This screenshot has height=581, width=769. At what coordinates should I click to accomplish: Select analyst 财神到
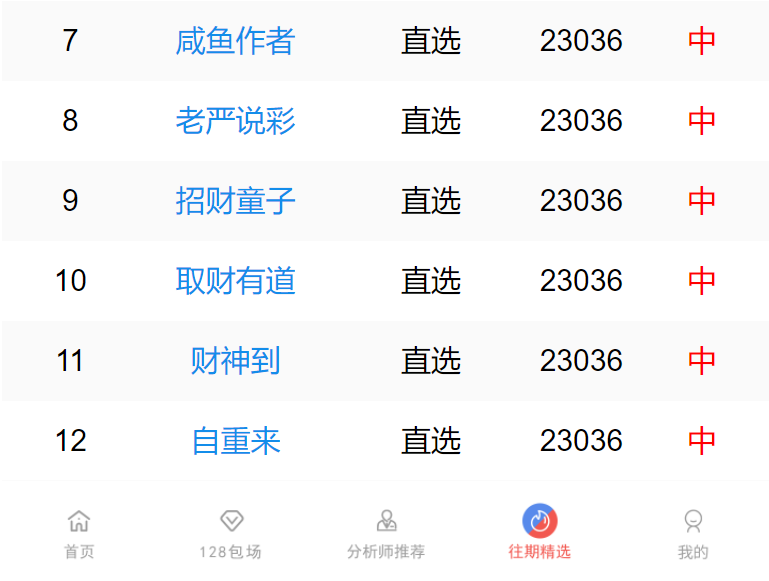pyautogui.click(x=235, y=361)
